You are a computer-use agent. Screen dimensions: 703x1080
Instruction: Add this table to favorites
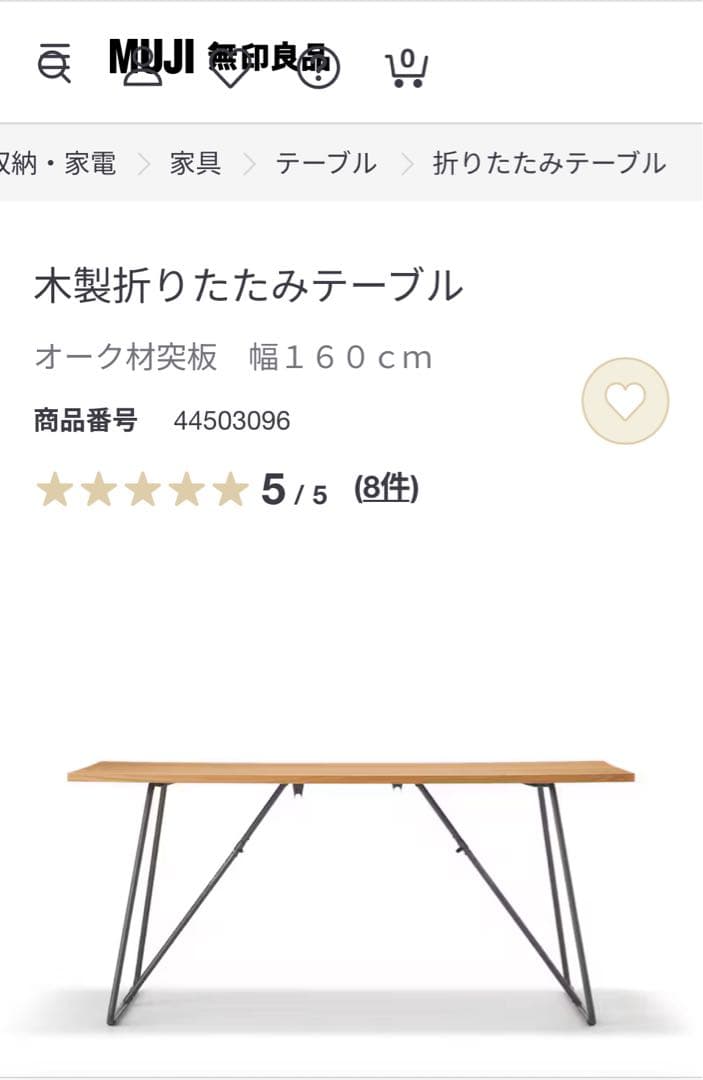[x=625, y=401]
